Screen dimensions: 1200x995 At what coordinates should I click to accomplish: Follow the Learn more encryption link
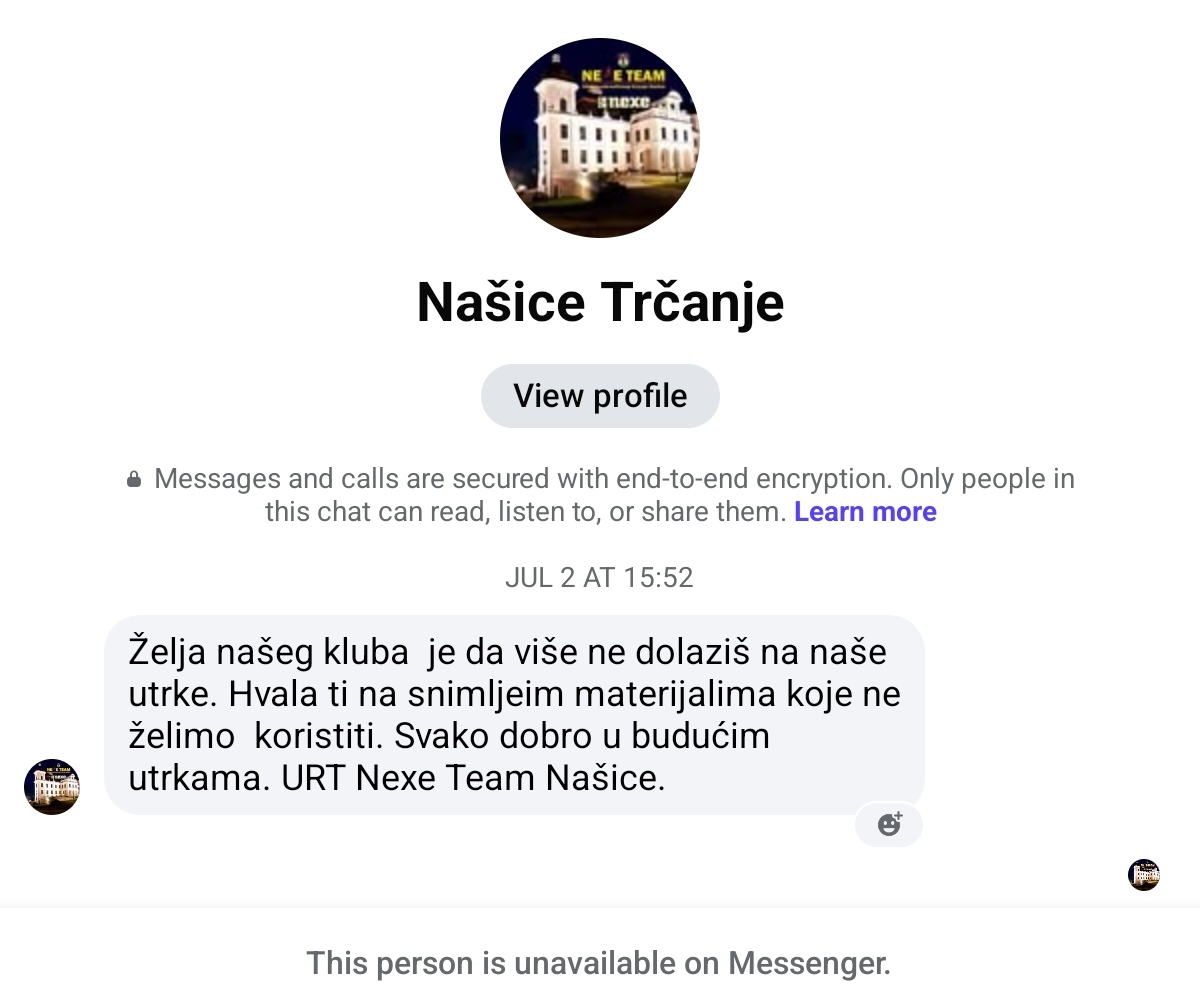coord(865,512)
